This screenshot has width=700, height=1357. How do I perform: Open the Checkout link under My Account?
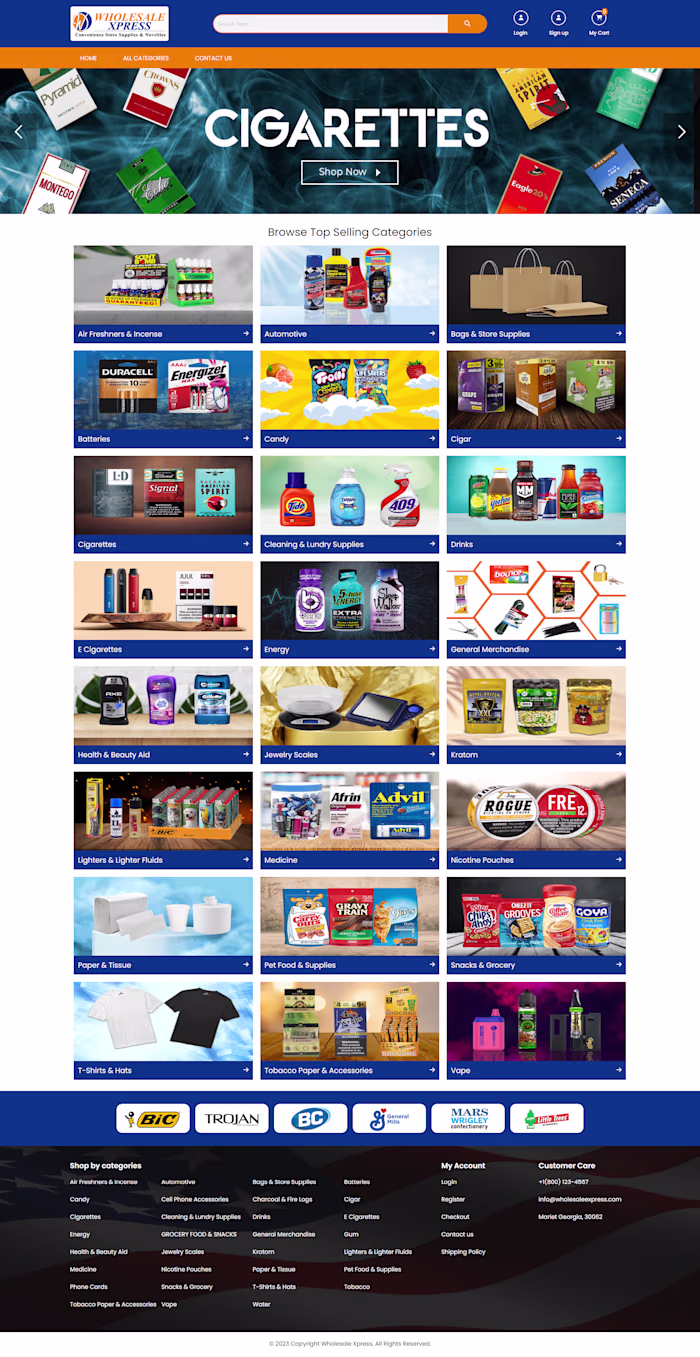pyautogui.click(x=455, y=1217)
